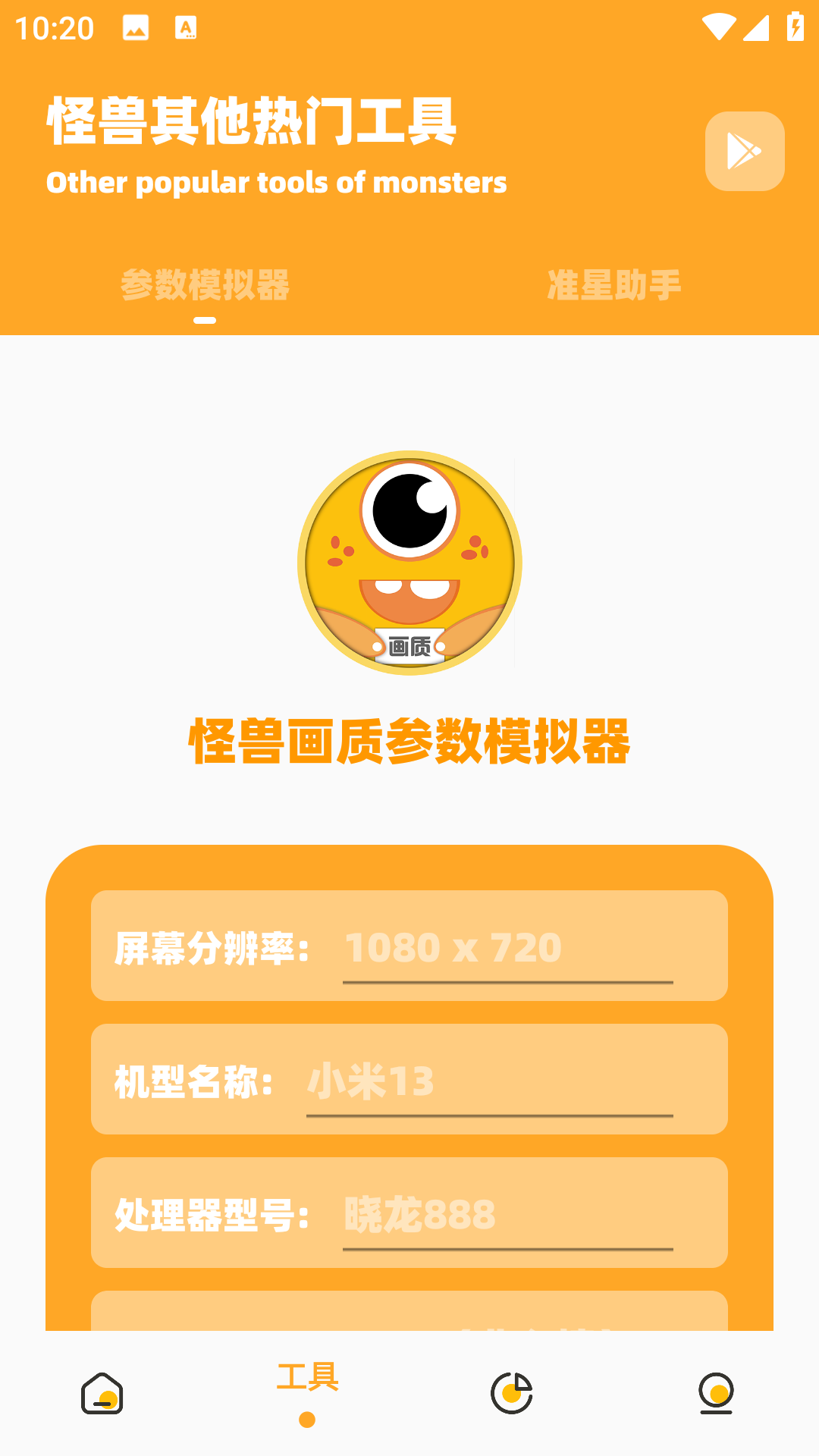Go to the home tab in bottom navigation
Image resolution: width=819 pixels, height=1456 pixels.
(102, 1394)
